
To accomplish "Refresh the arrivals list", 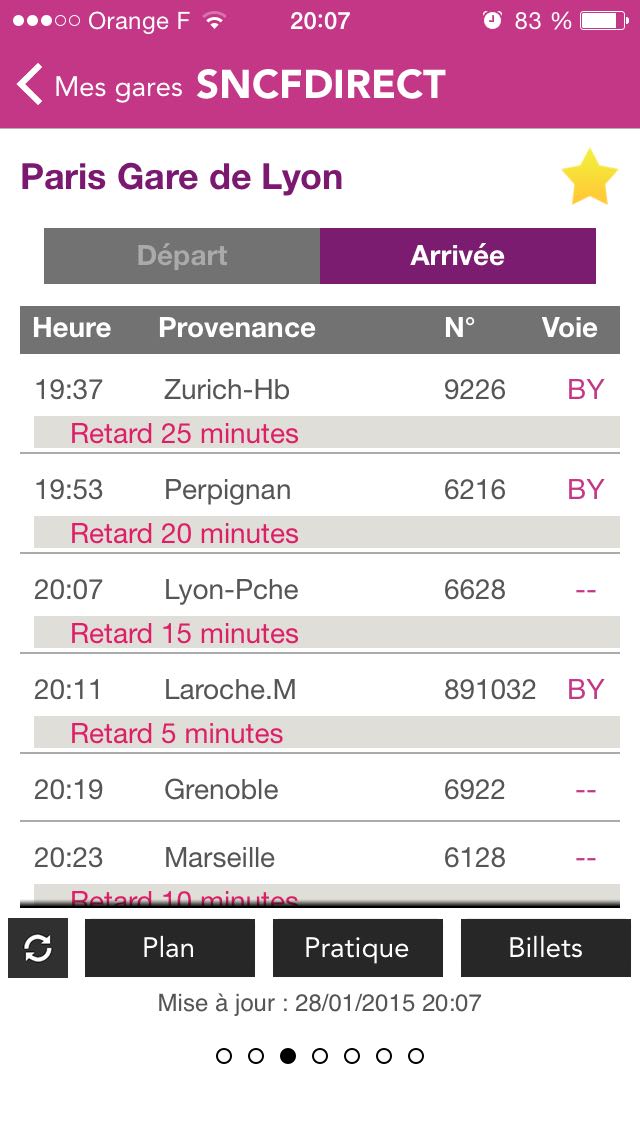I will (38, 948).
